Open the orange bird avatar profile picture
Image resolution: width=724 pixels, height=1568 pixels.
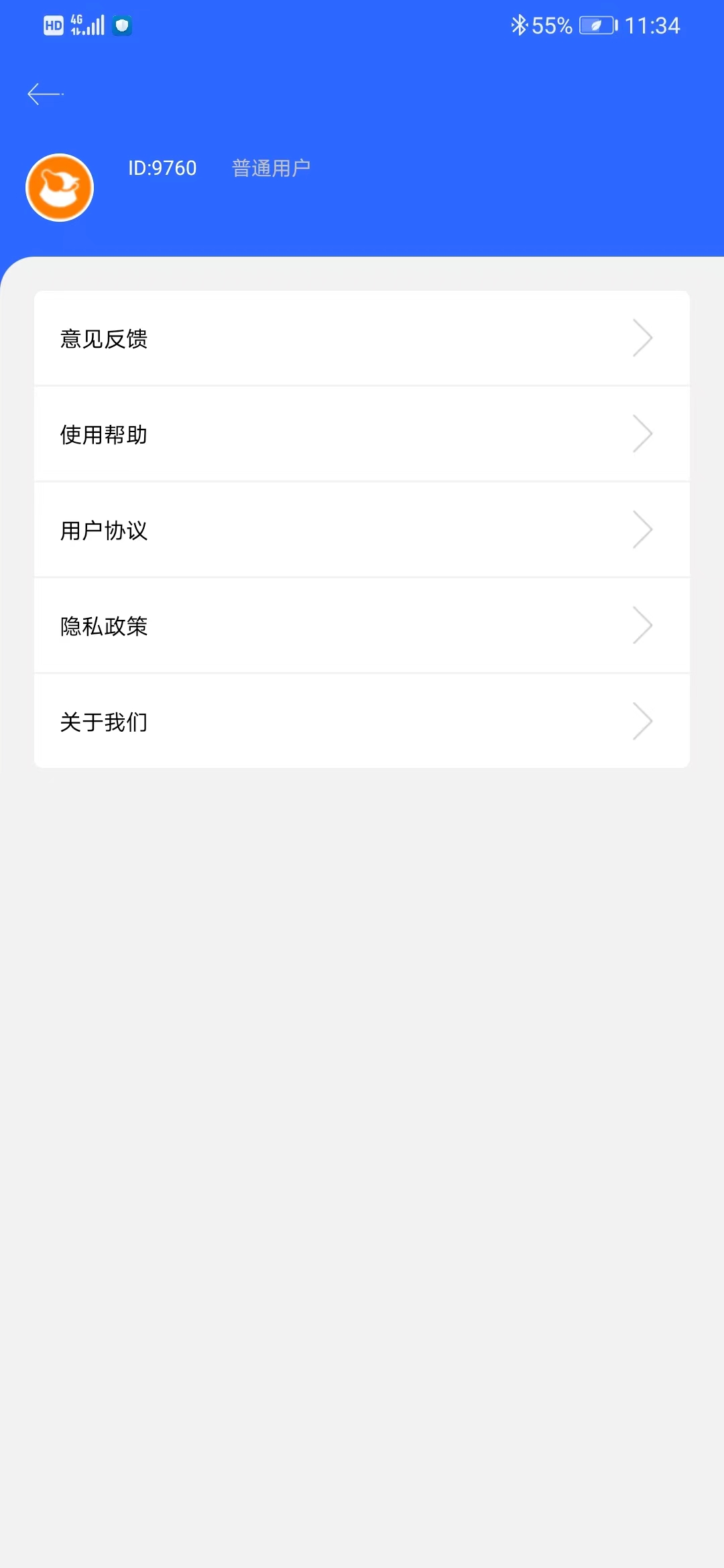point(59,188)
